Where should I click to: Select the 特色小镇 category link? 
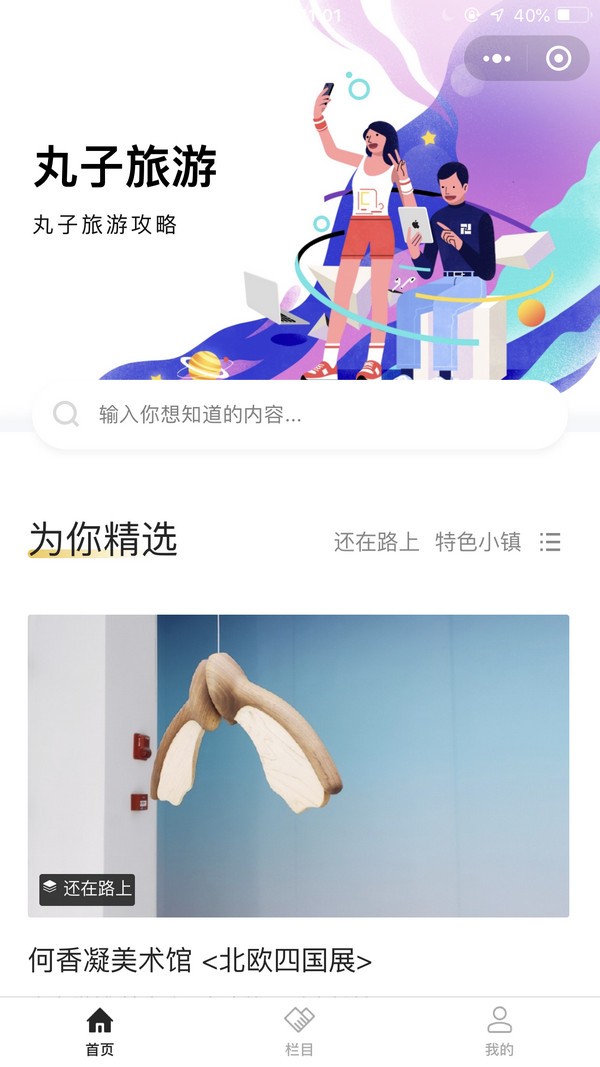coord(478,542)
